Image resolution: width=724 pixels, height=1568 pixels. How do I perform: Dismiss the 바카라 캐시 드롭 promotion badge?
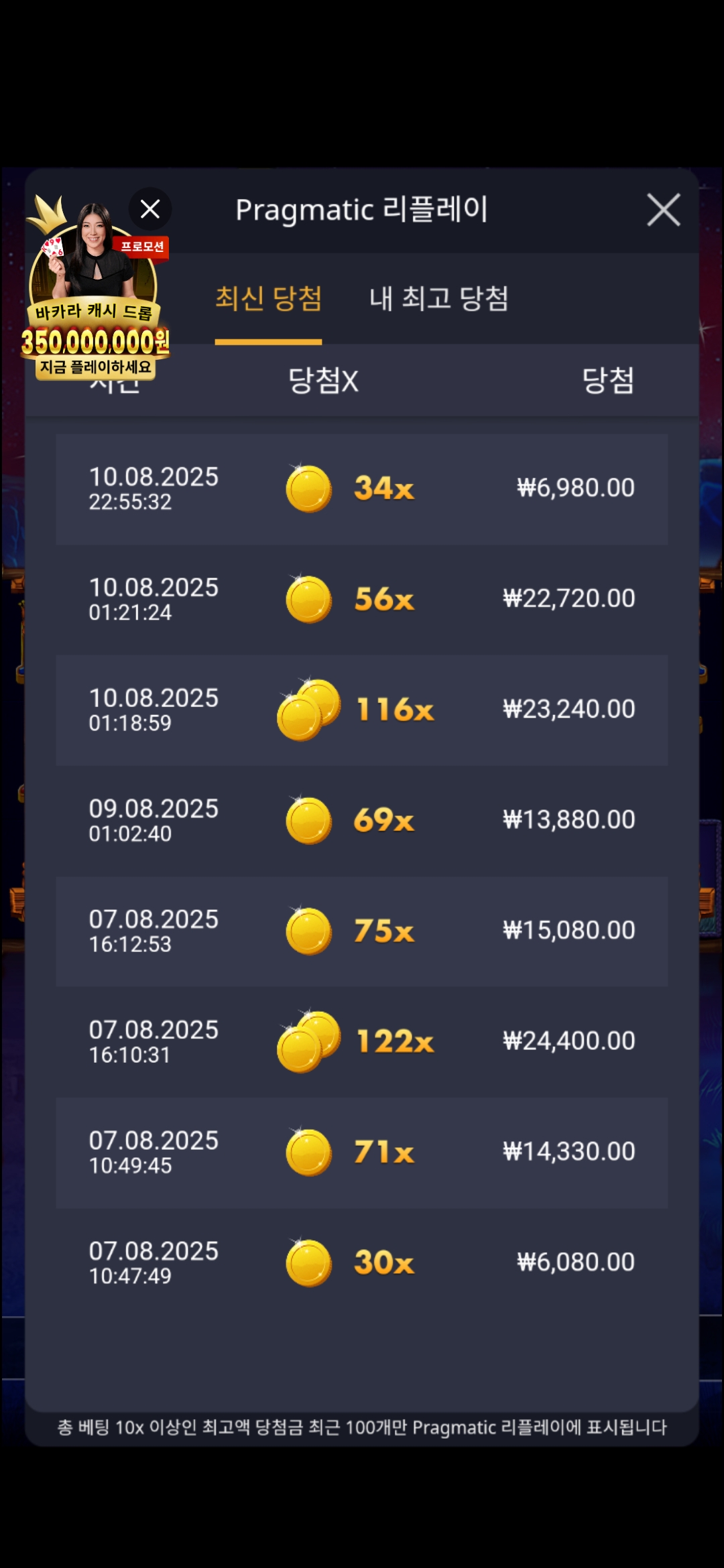150,209
